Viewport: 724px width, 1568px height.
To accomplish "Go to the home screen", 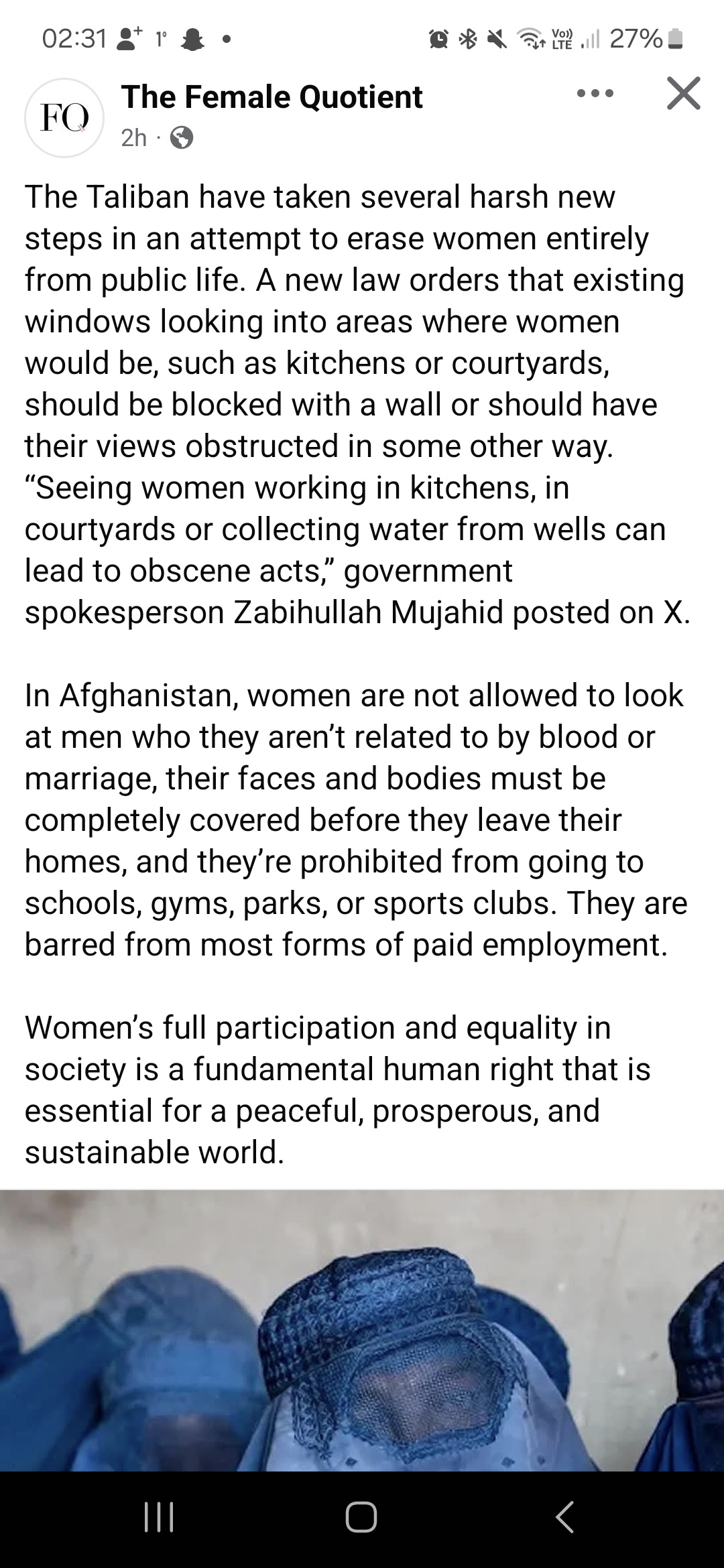I will [x=361, y=1517].
